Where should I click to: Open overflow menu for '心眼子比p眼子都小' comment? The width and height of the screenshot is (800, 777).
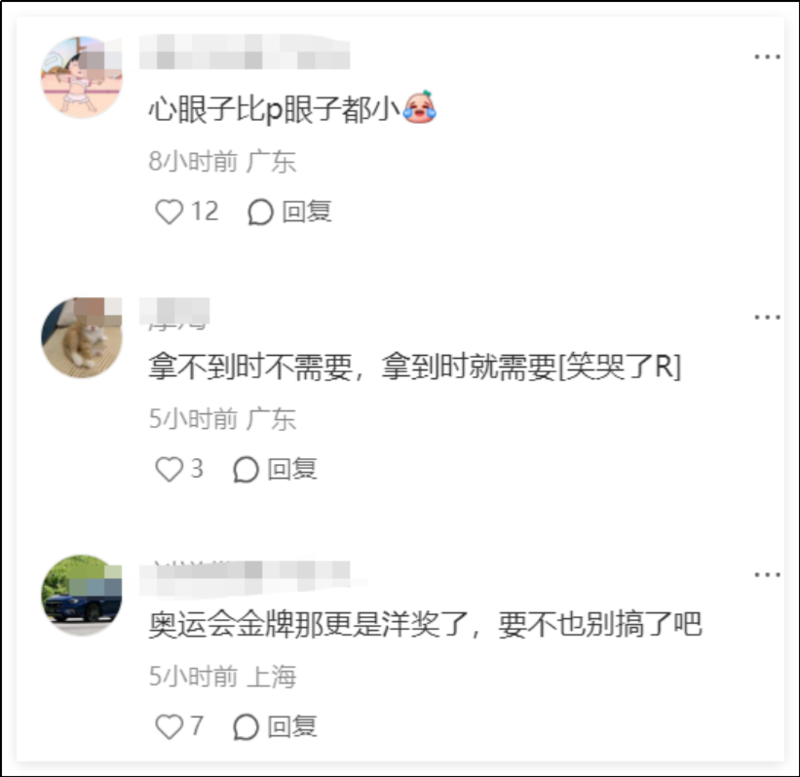767,58
